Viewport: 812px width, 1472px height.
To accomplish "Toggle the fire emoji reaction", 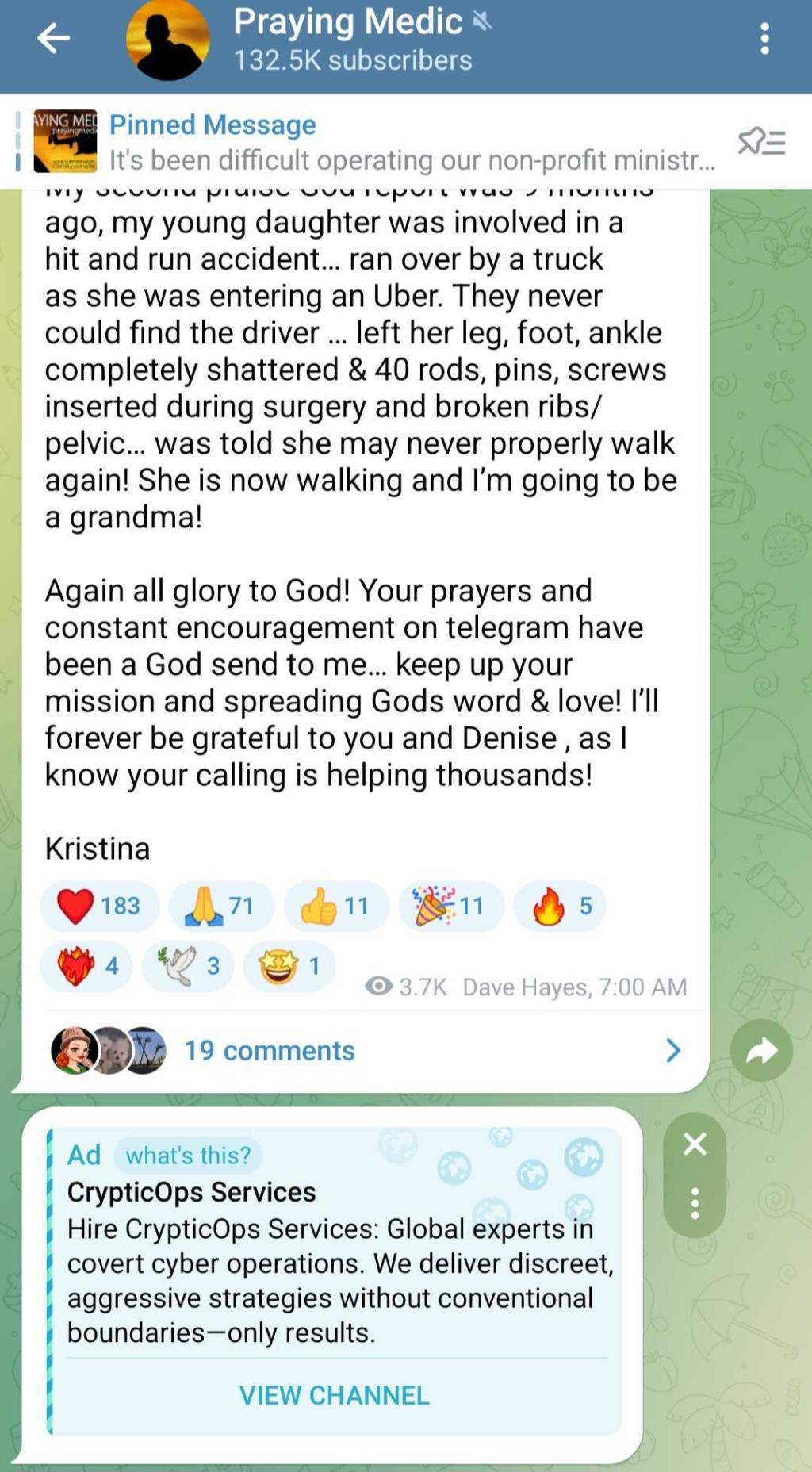I will [x=560, y=905].
